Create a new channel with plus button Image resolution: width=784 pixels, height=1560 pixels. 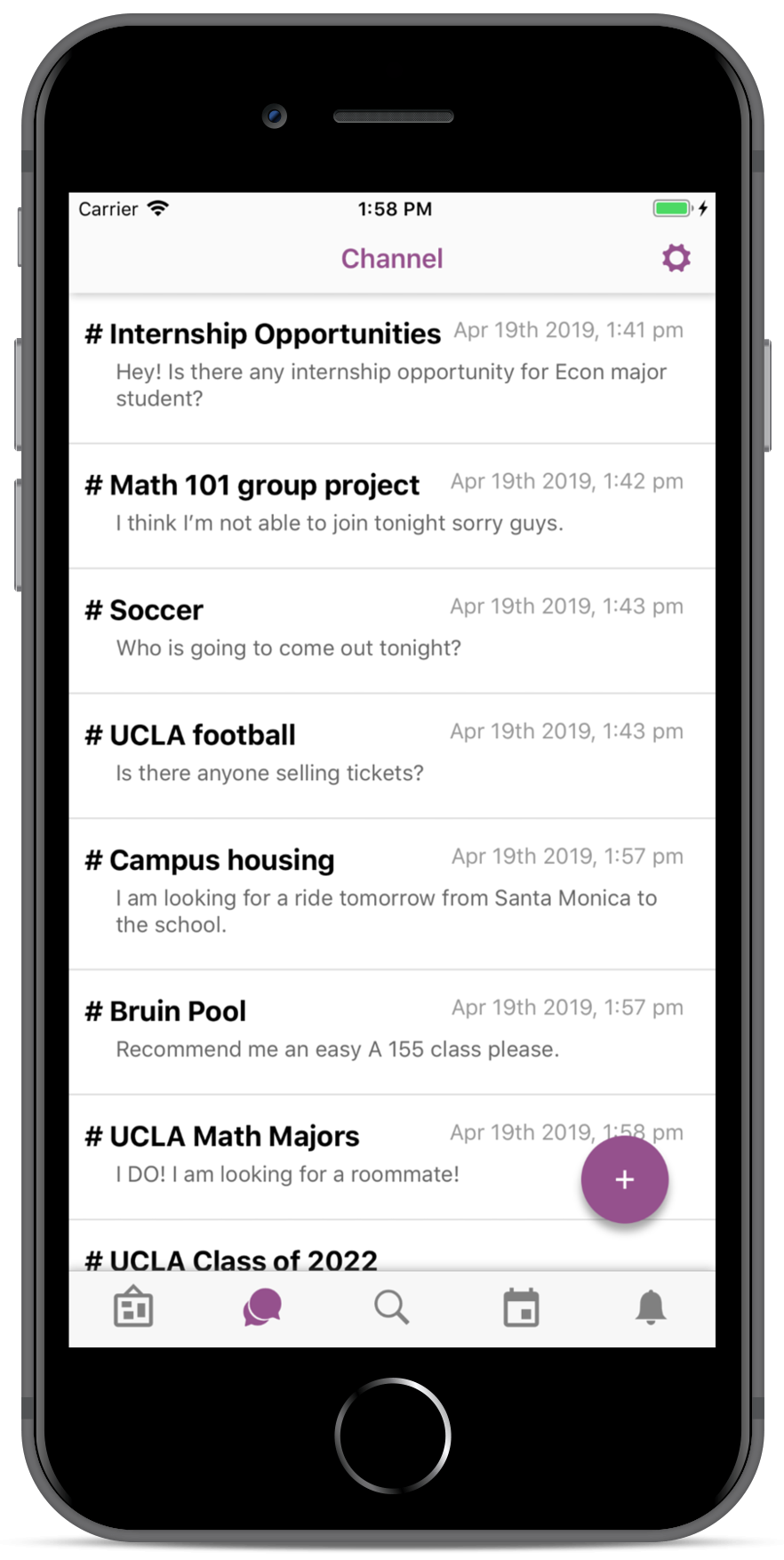point(624,1179)
